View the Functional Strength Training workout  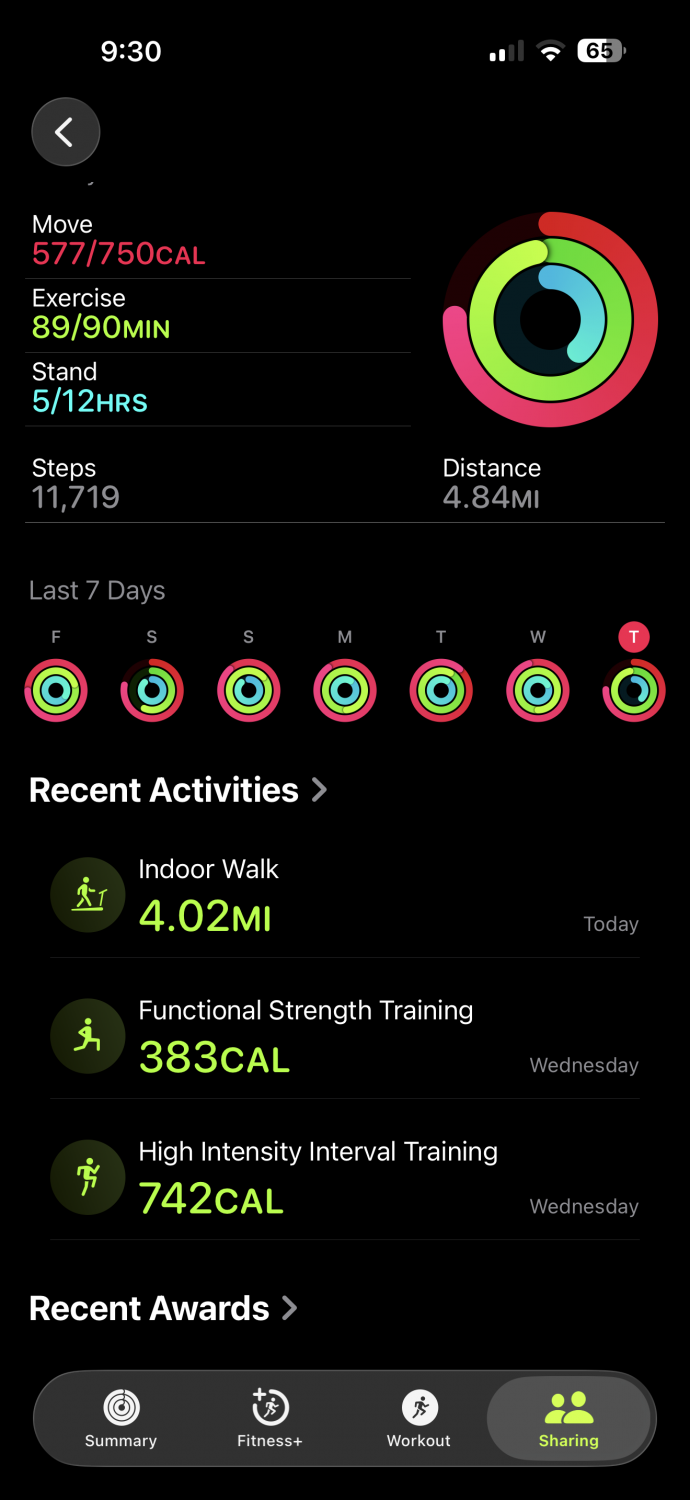click(345, 1037)
